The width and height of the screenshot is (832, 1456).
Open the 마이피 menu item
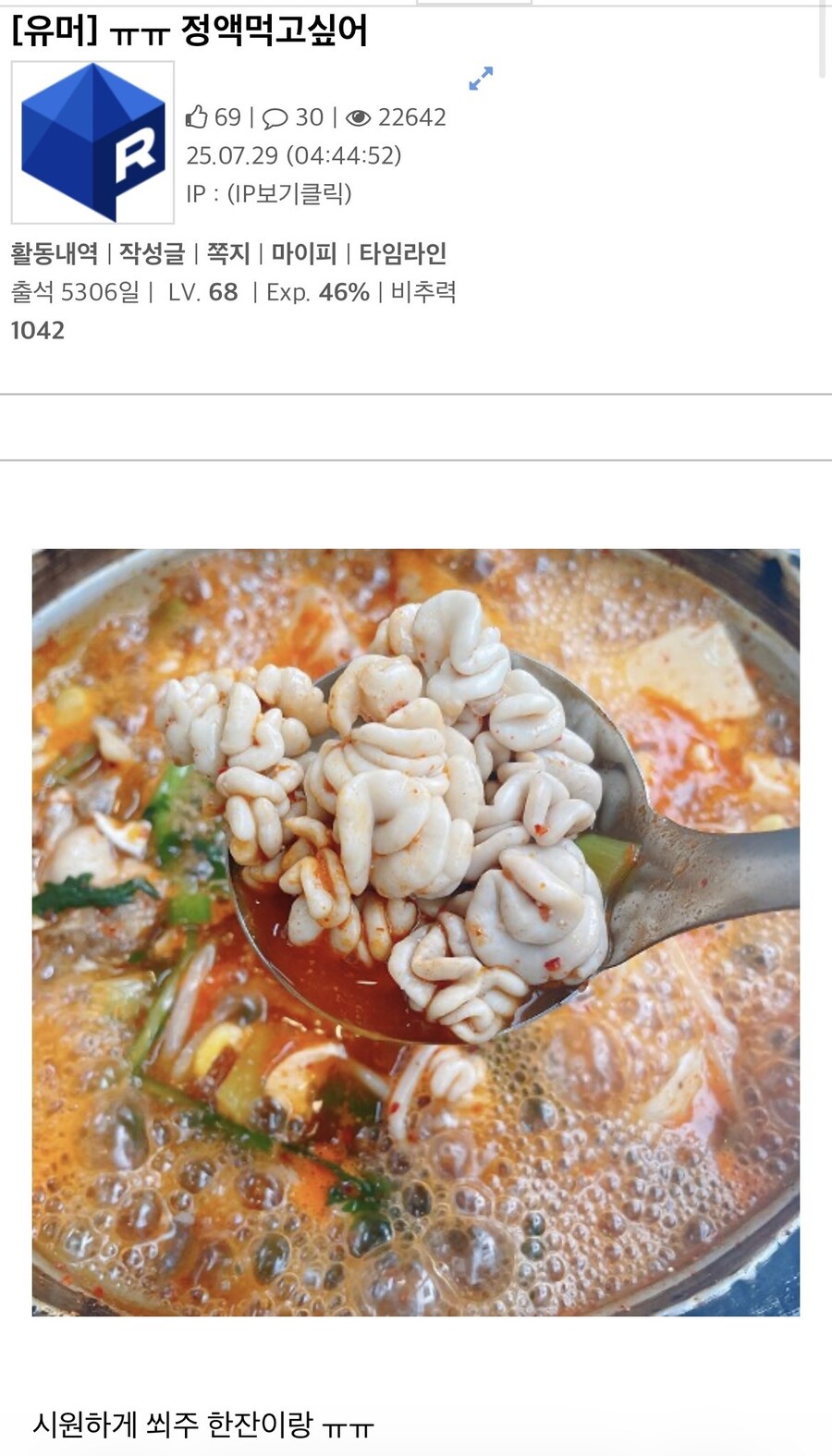click(x=302, y=252)
